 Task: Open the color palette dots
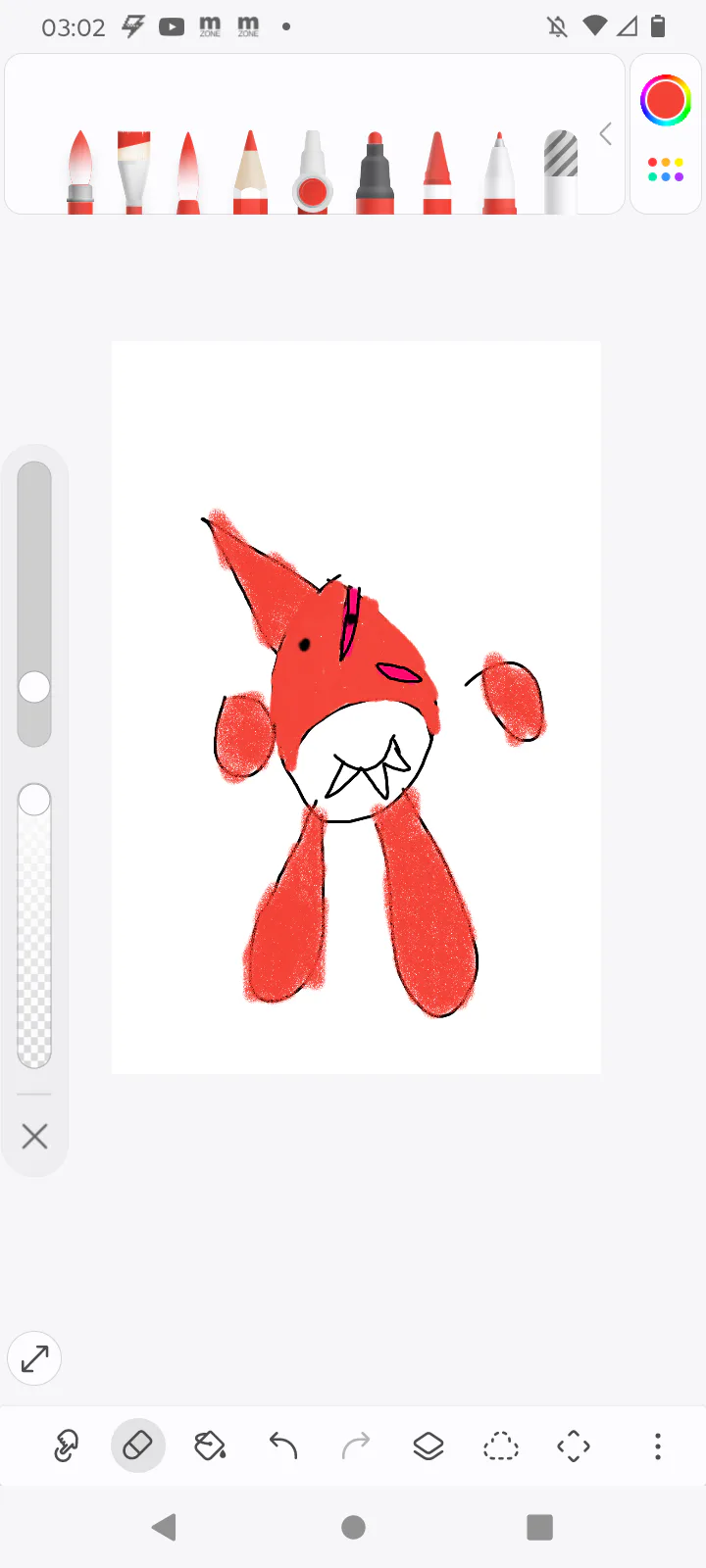(666, 170)
